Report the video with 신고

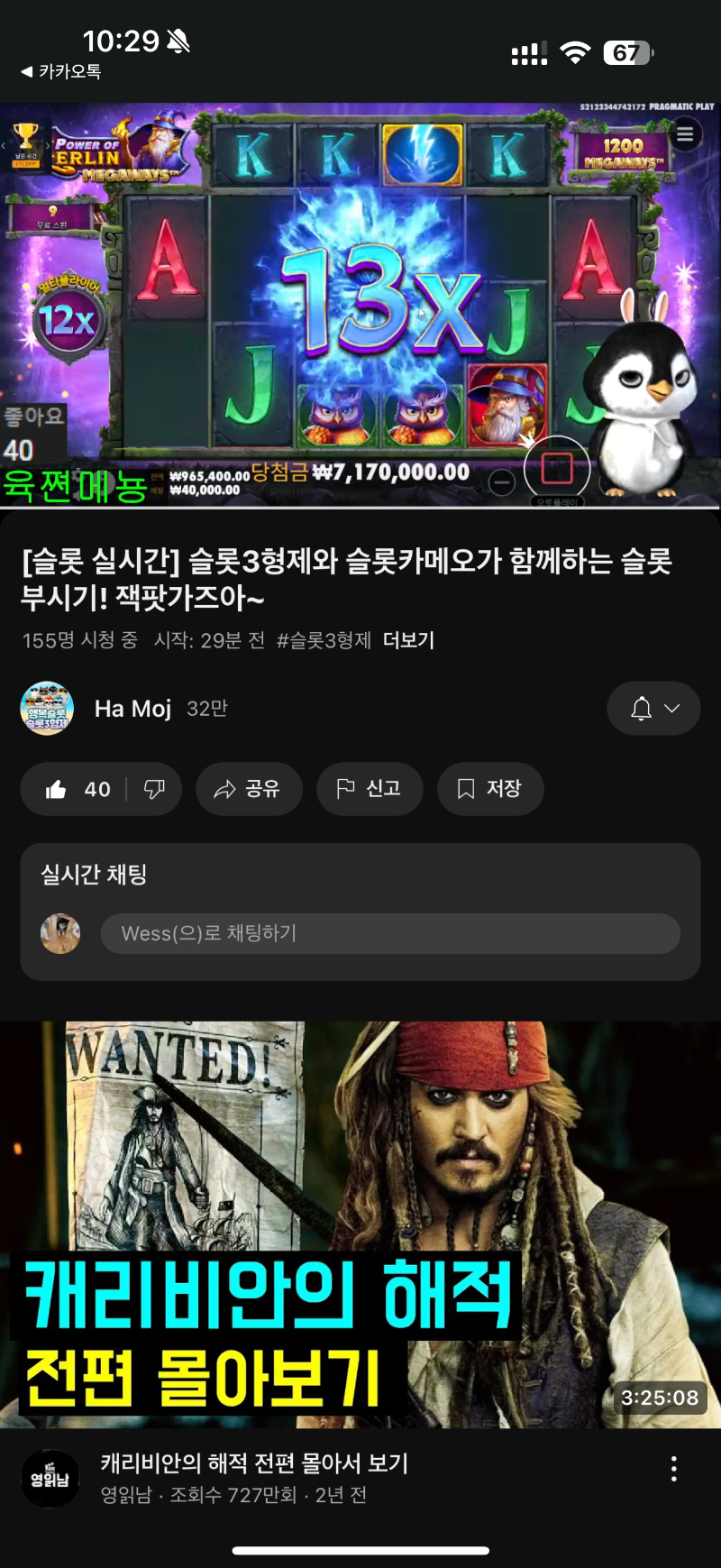(369, 790)
